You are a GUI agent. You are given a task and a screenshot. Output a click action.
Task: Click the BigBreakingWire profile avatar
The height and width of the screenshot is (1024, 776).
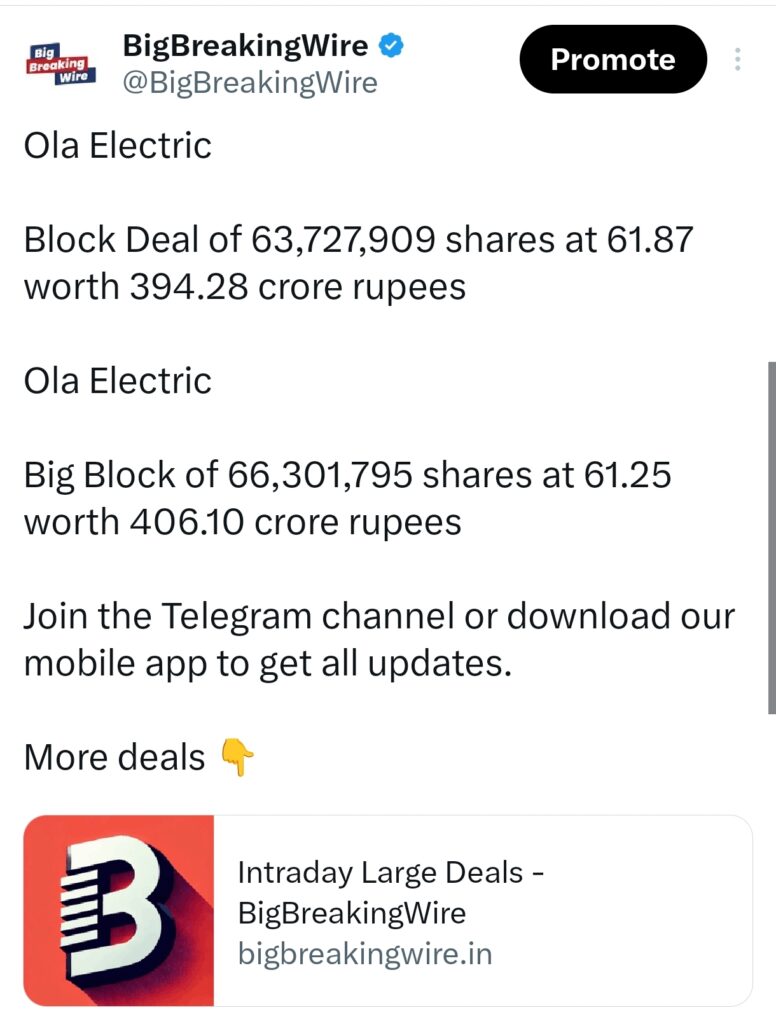click(x=60, y=62)
